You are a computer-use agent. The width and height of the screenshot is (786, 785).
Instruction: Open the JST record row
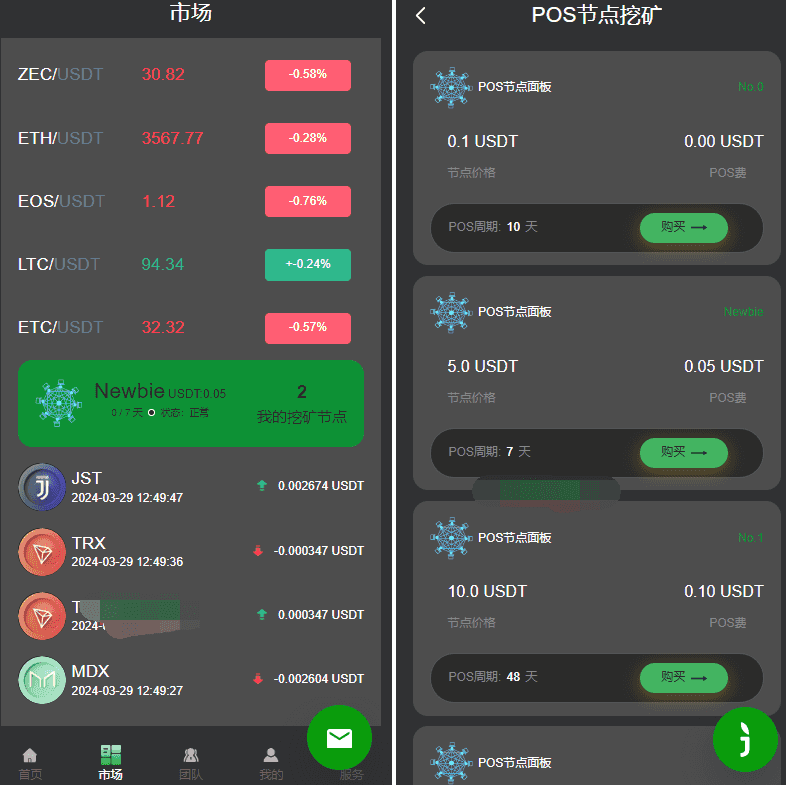(x=190, y=487)
